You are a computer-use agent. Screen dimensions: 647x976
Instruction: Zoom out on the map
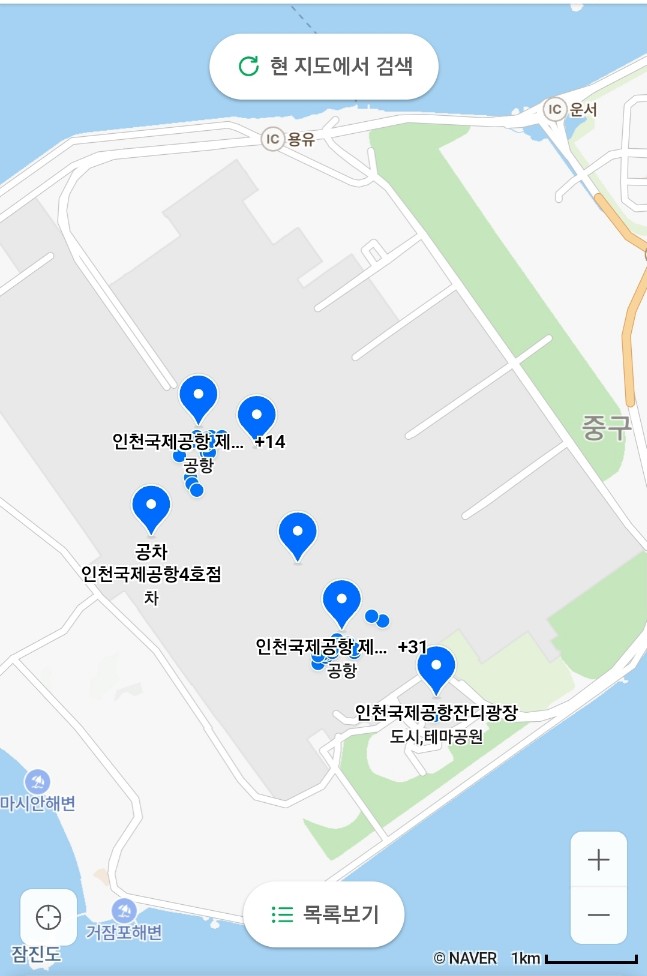tap(598, 915)
